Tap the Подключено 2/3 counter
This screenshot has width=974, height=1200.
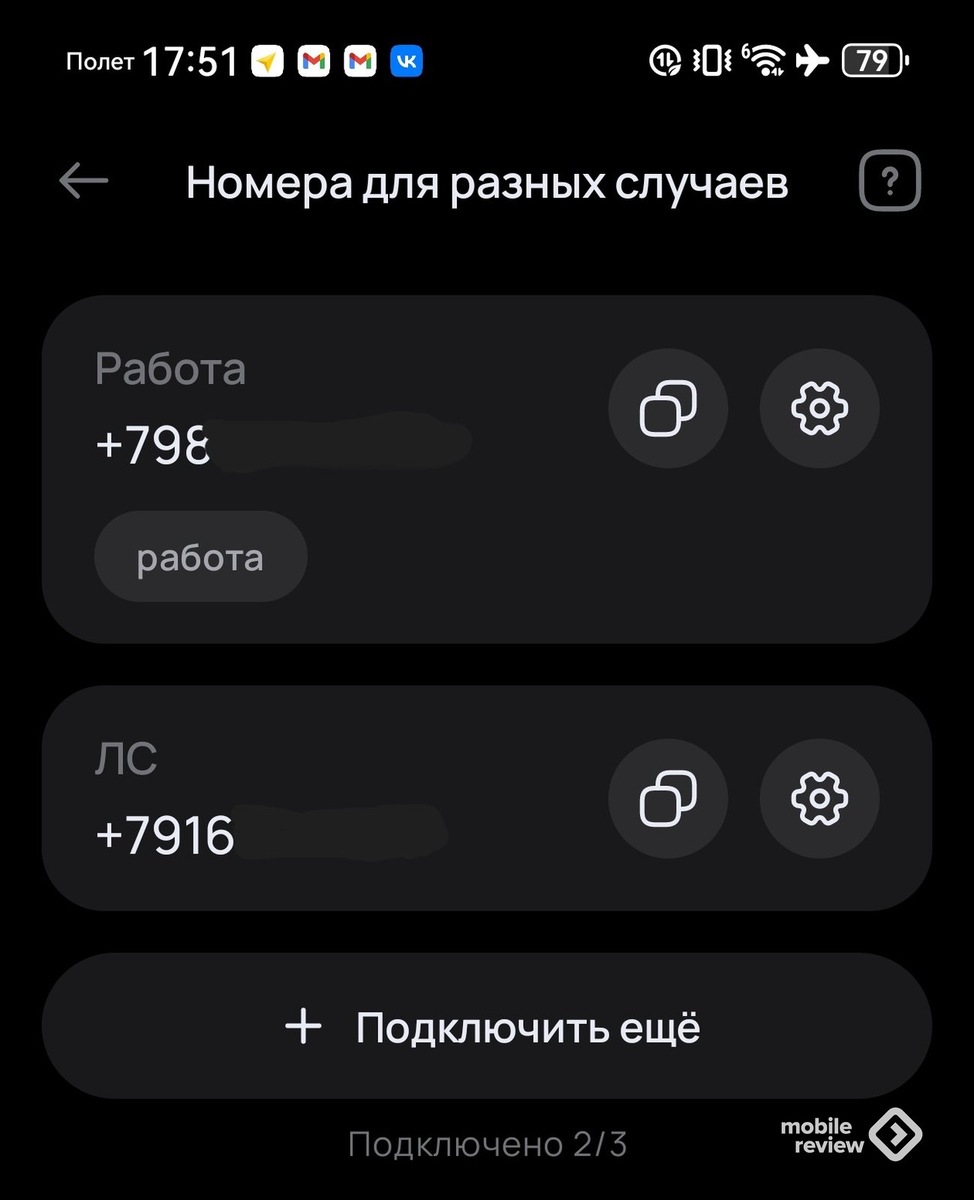(487, 1142)
